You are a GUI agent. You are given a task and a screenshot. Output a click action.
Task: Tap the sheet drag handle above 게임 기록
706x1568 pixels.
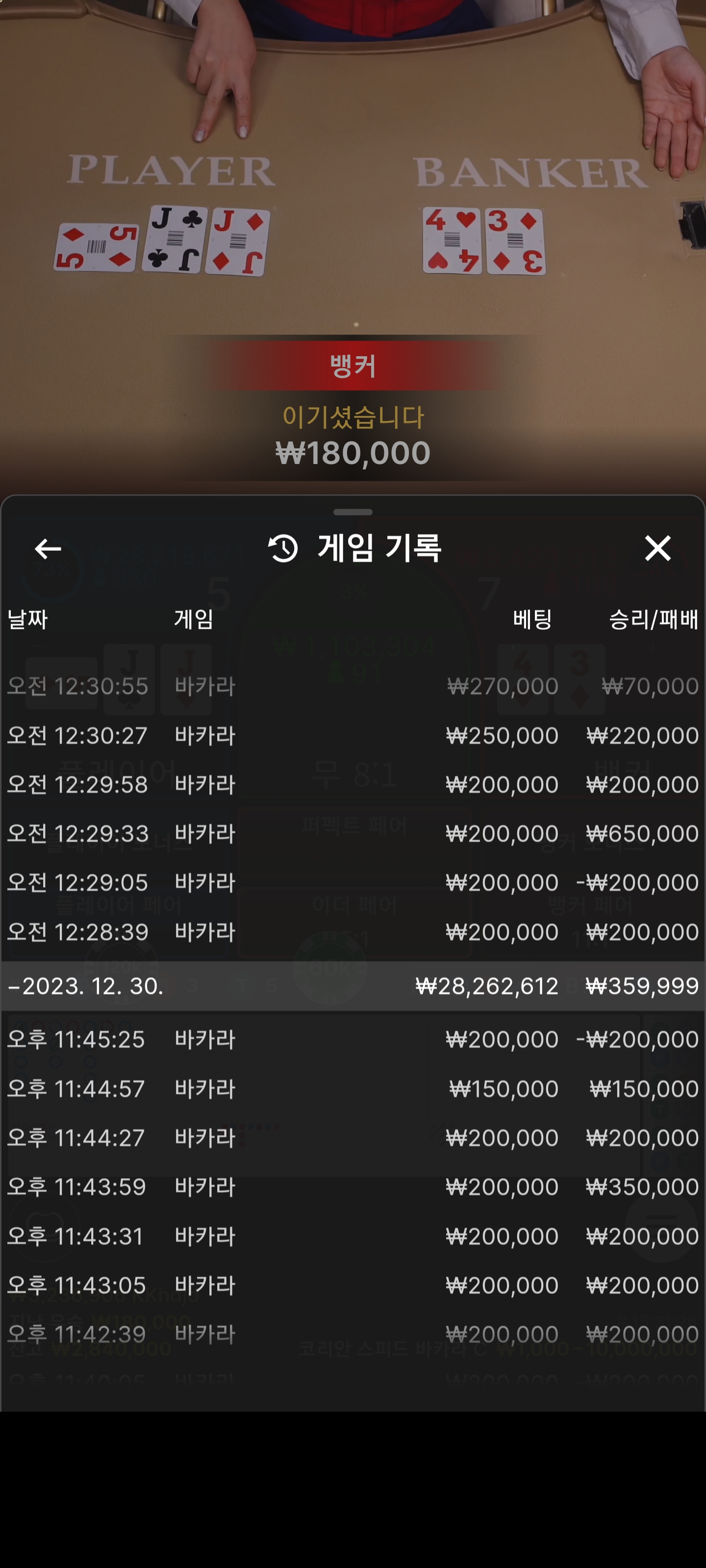tap(353, 512)
